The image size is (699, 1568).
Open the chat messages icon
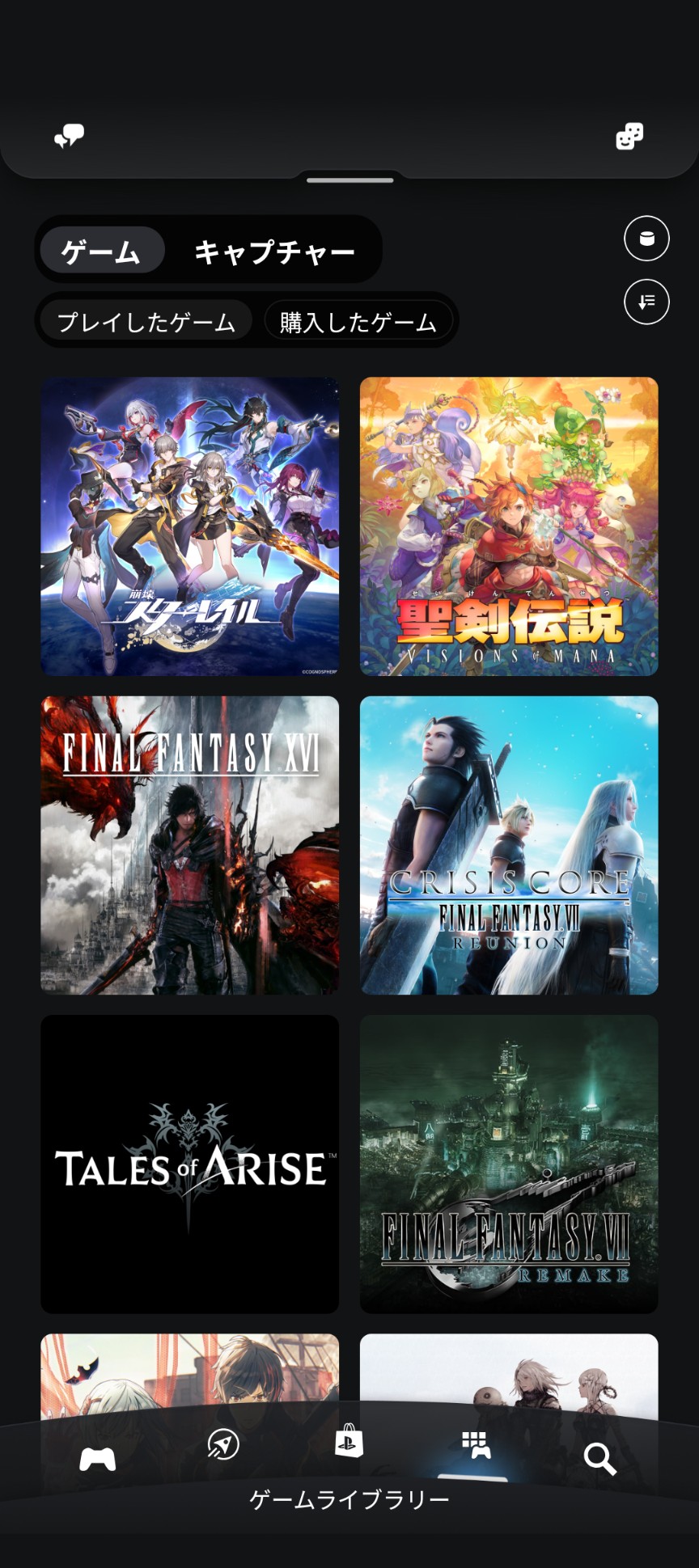tap(69, 136)
